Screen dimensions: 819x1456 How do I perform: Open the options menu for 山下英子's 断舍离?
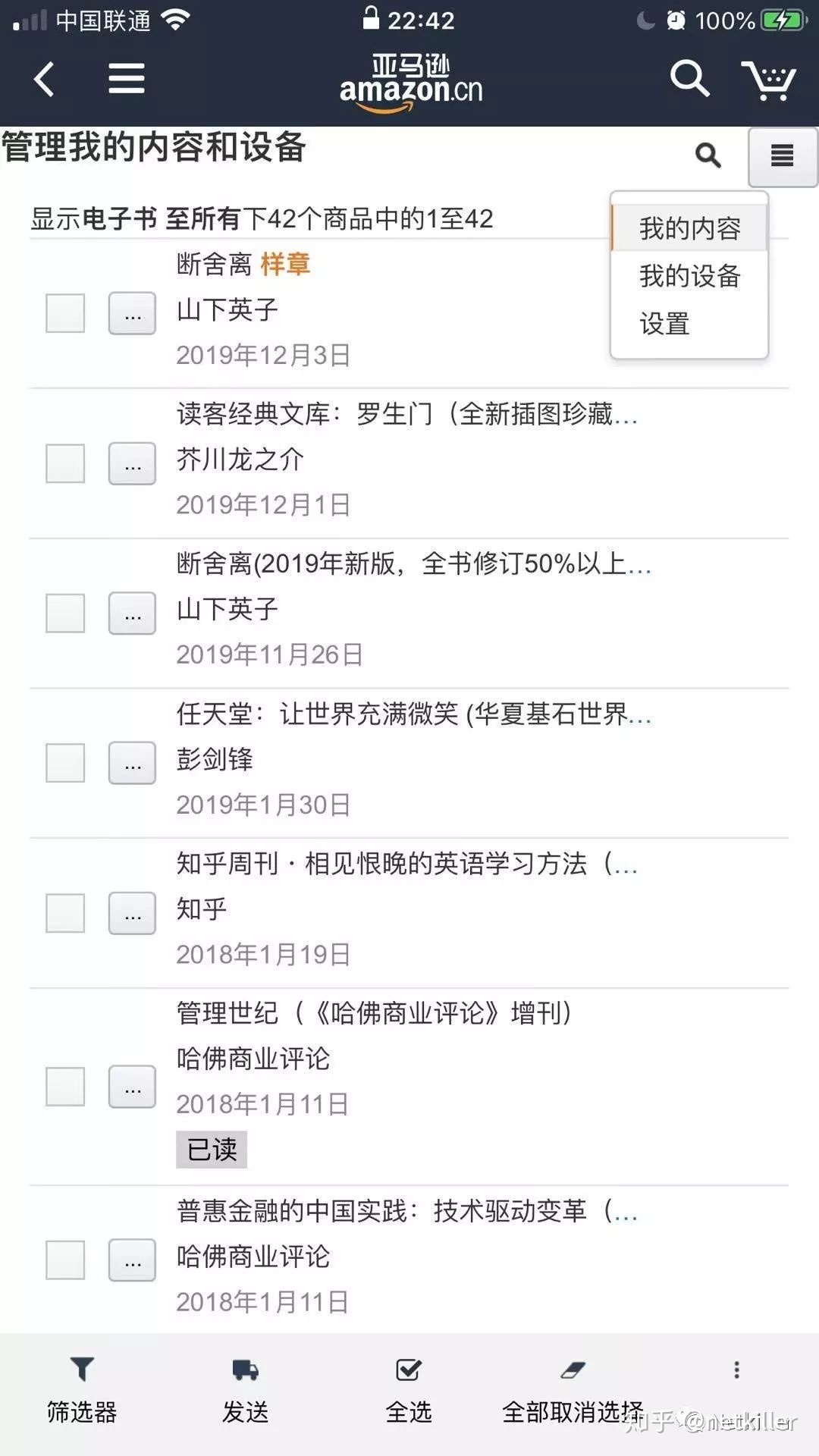[x=133, y=614]
